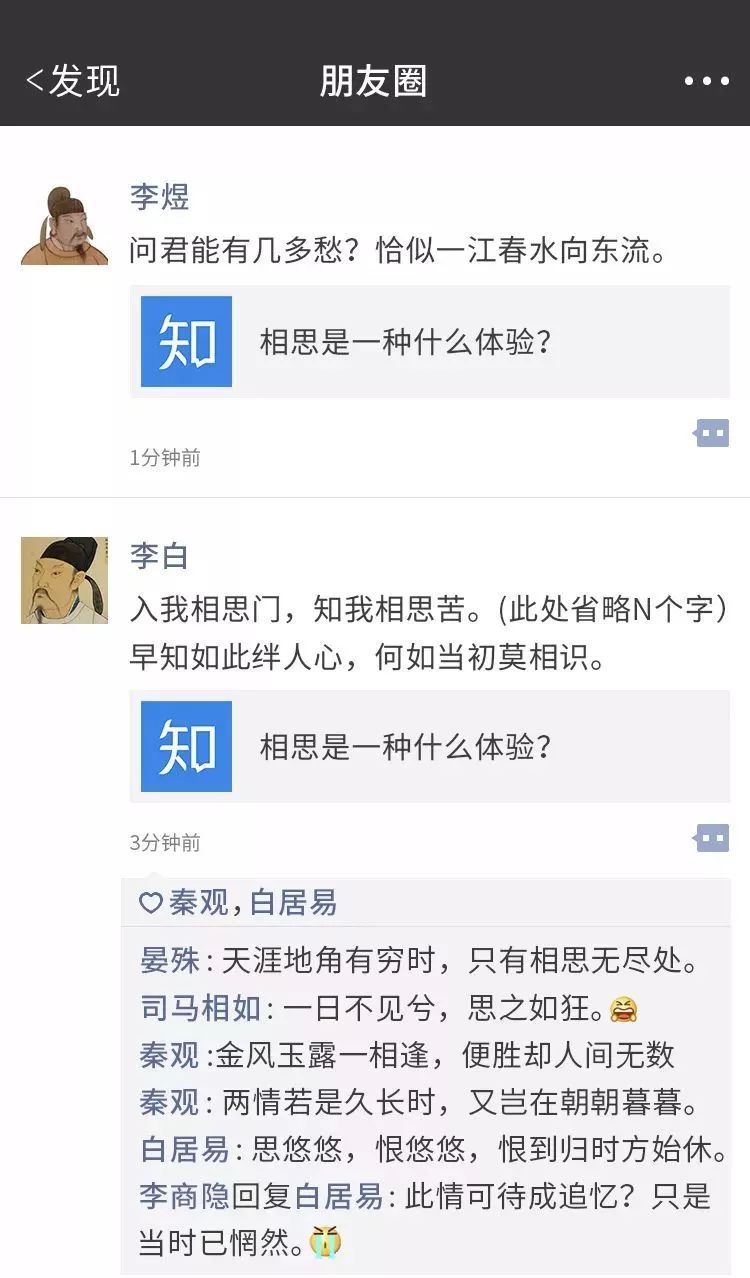This screenshot has height=1278, width=750.
Task: Open commenter 司马相如's profile
Action: click(201, 1008)
